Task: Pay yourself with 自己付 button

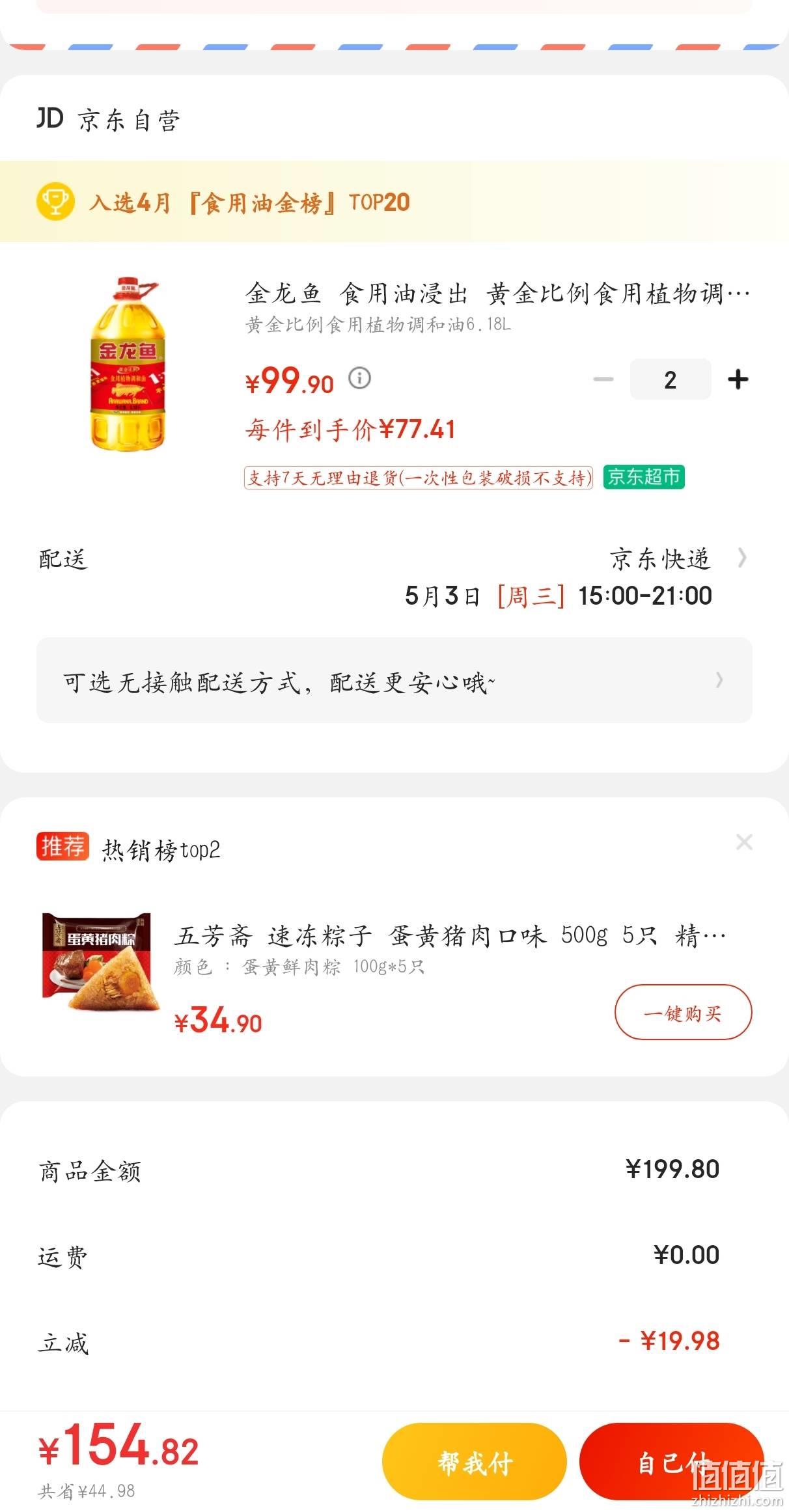Action: (x=672, y=1462)
